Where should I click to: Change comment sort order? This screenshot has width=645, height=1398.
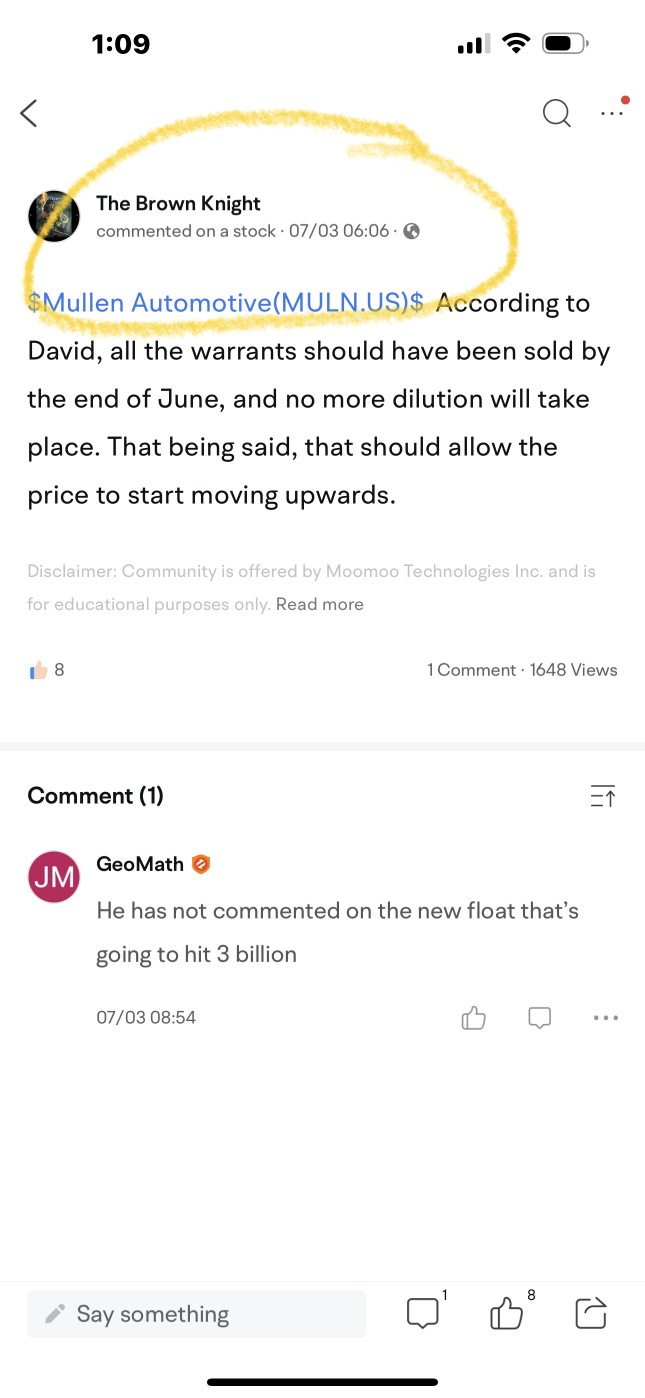click(603, 796)
